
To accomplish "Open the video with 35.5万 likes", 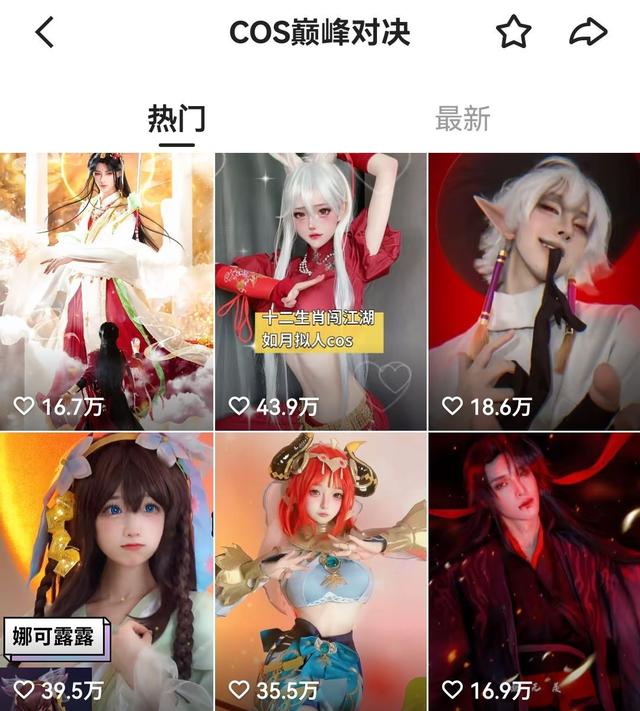I will [x=320, y=570].
